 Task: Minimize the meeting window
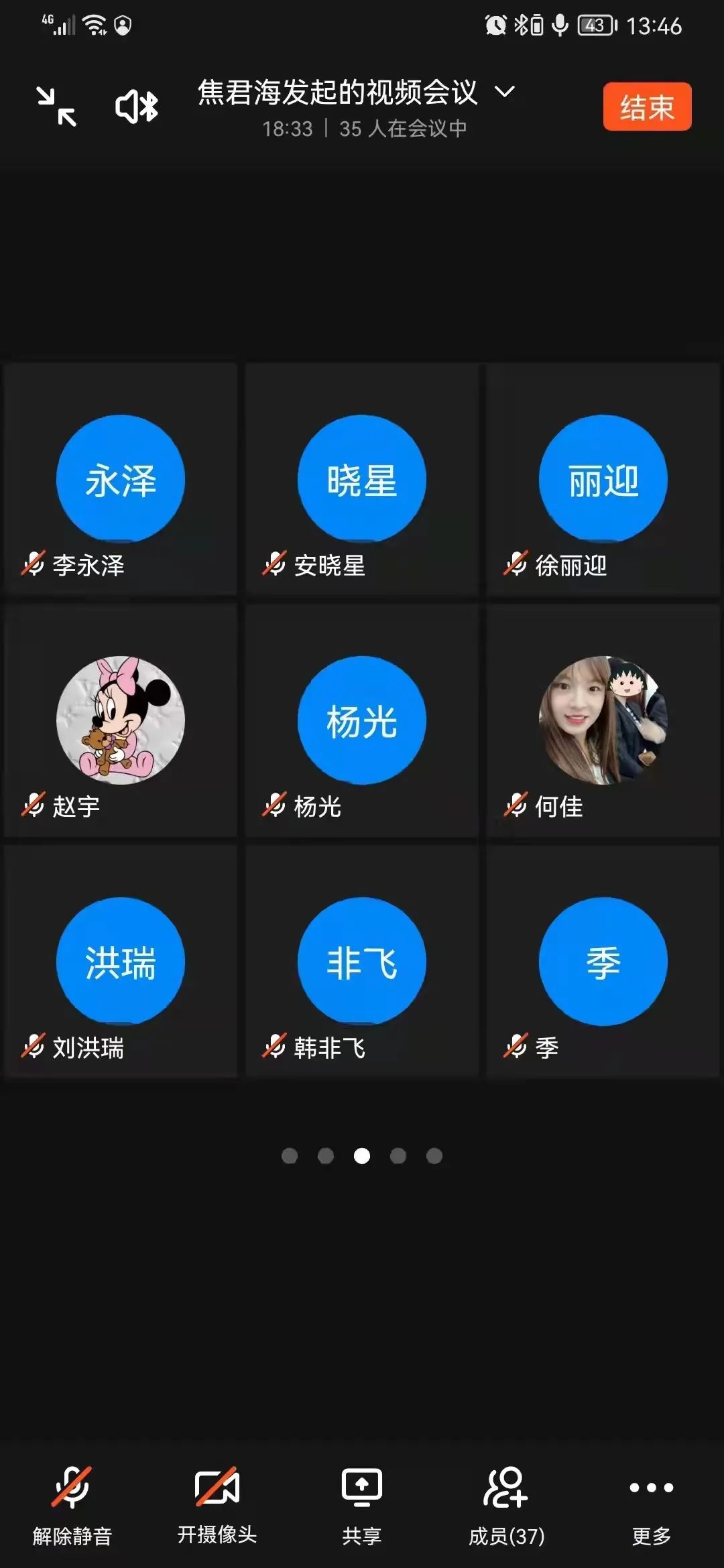pos(57,107)
